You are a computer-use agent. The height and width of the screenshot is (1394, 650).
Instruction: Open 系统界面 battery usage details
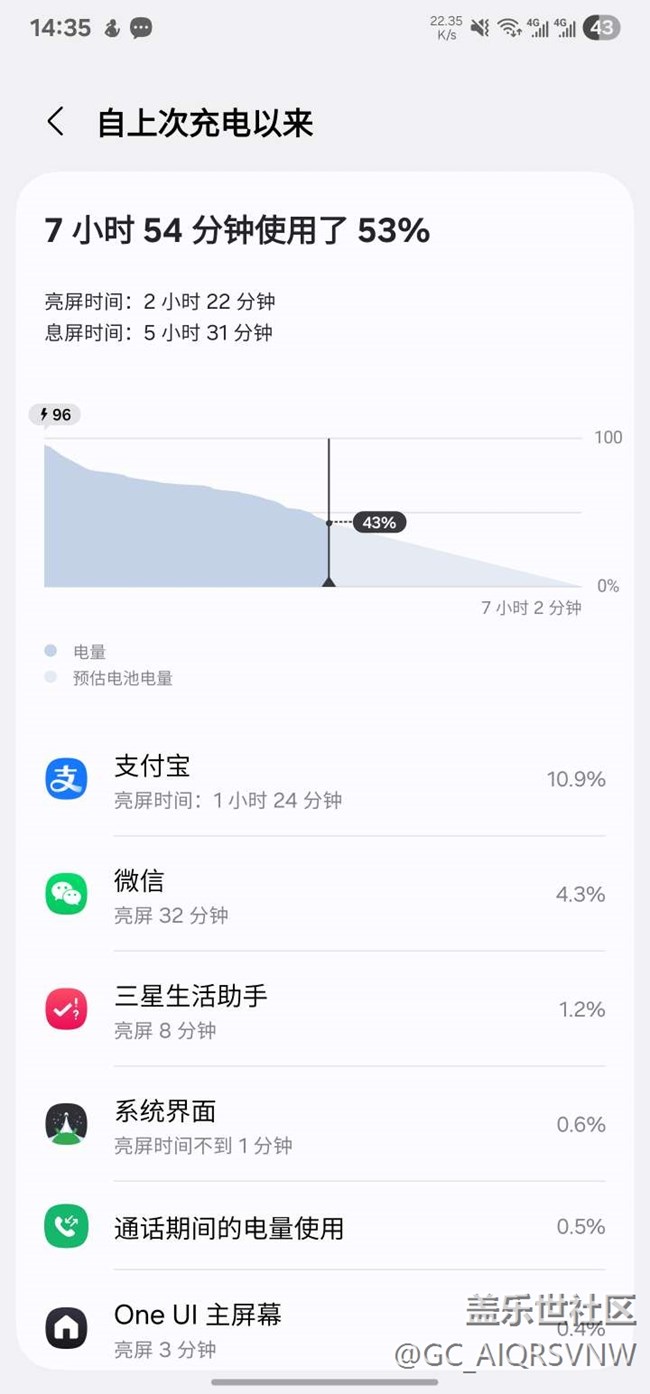(324, 1125)
